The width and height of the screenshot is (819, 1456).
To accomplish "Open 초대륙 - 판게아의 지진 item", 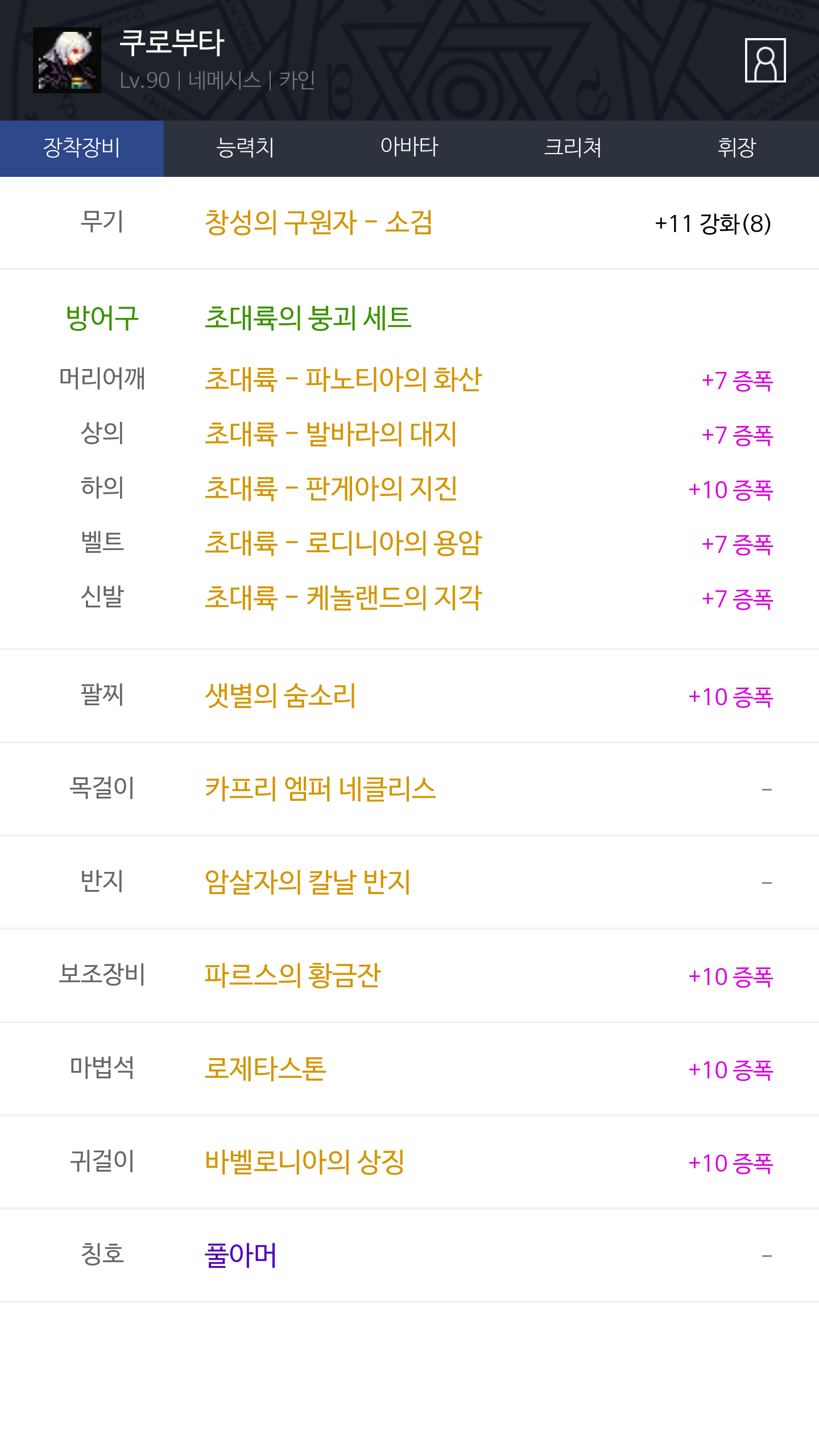I will click(x=330, y=489).
